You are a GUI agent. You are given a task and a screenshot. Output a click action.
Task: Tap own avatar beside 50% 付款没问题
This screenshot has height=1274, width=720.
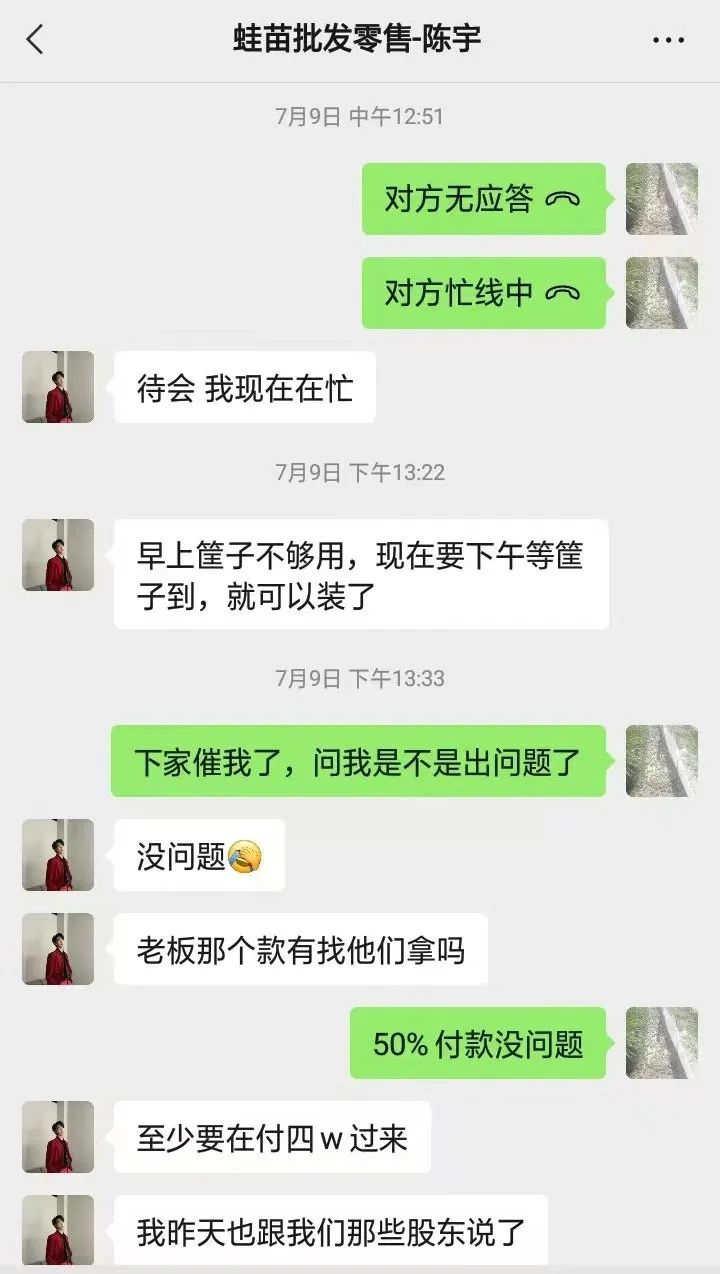click(x=662, y=1043)
